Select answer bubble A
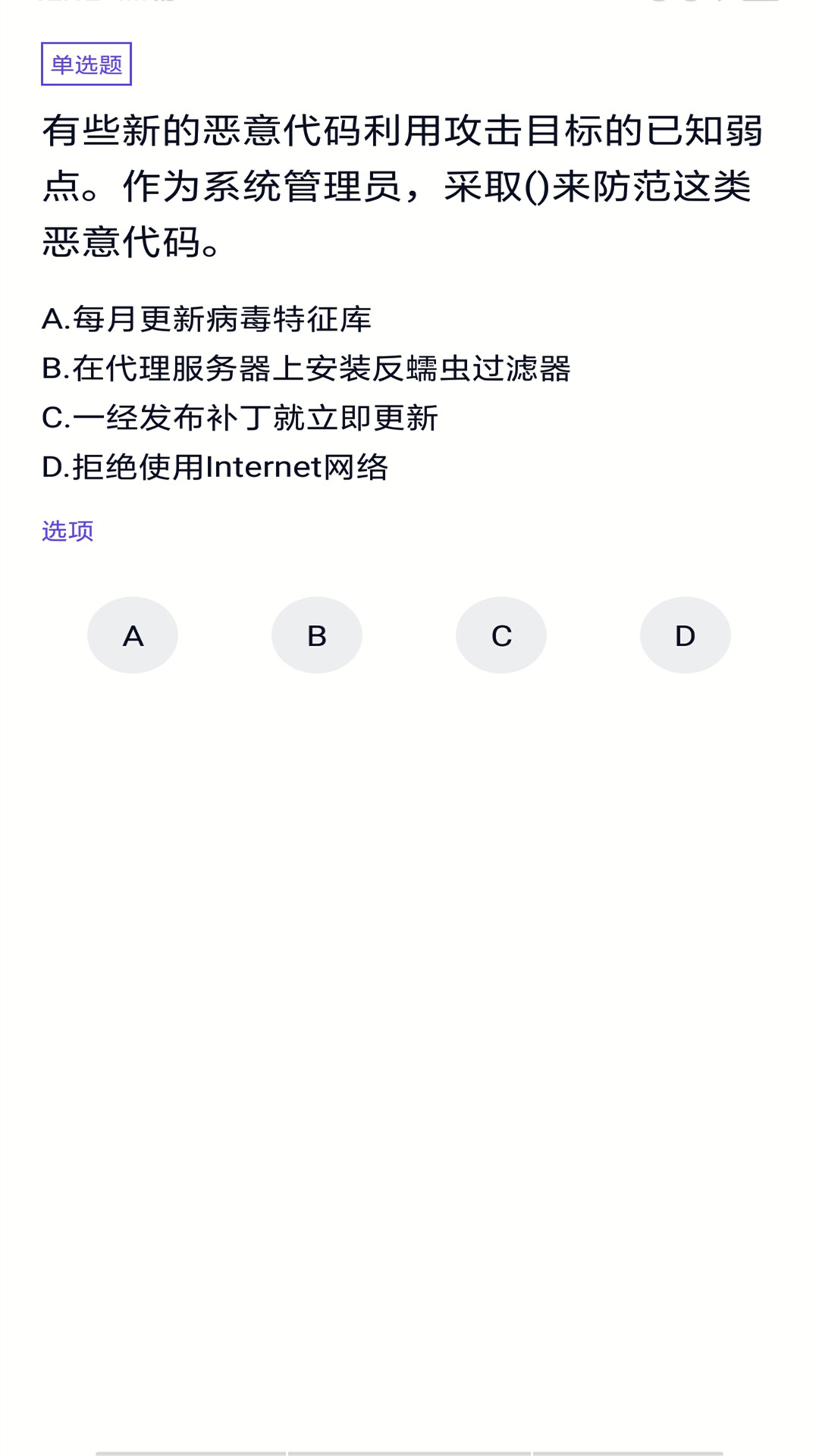The image size is (819, 1456). click(133, 635)
